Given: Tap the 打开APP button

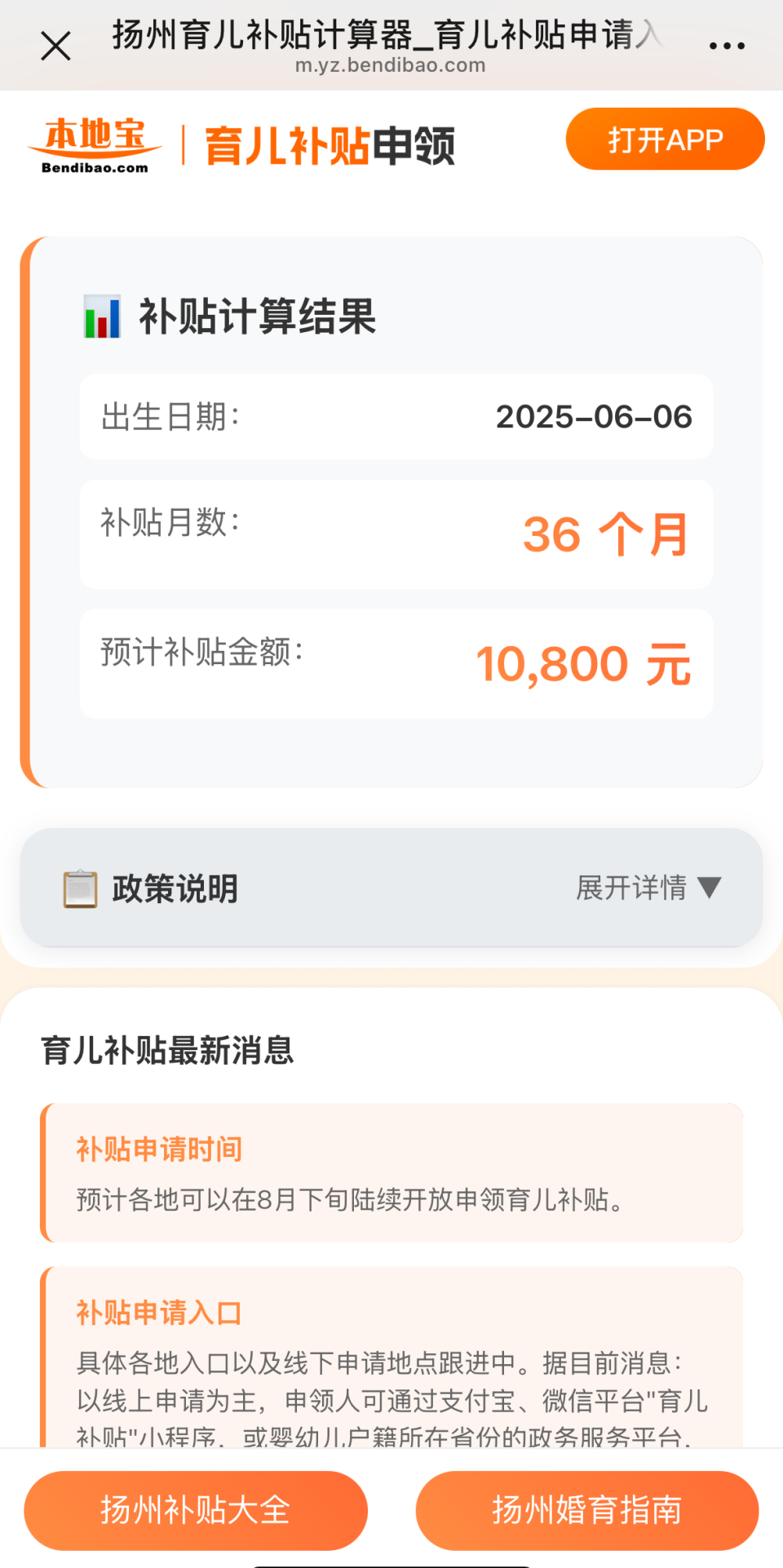Looking at the screenshot, I should pos(664,139).
